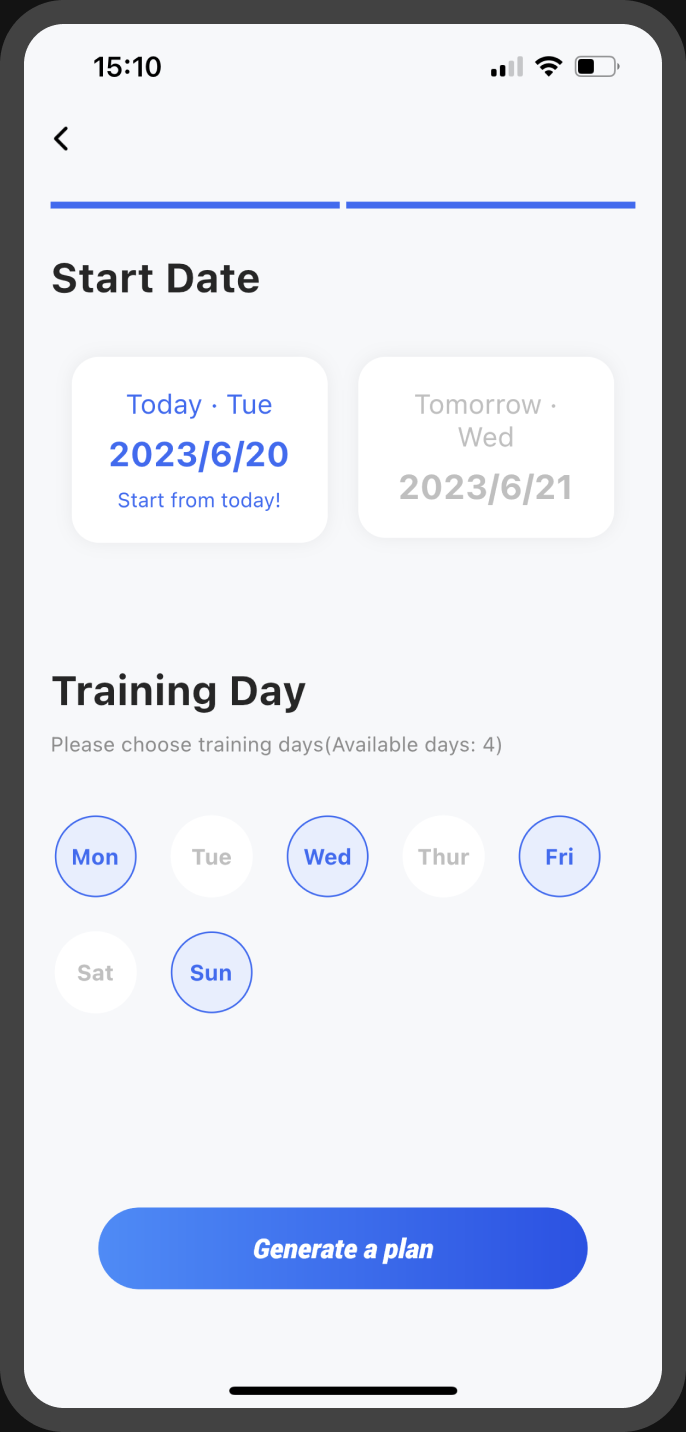Remove Sun from training days
Screen dimensions: 686x1432
[x=211, y=973]
